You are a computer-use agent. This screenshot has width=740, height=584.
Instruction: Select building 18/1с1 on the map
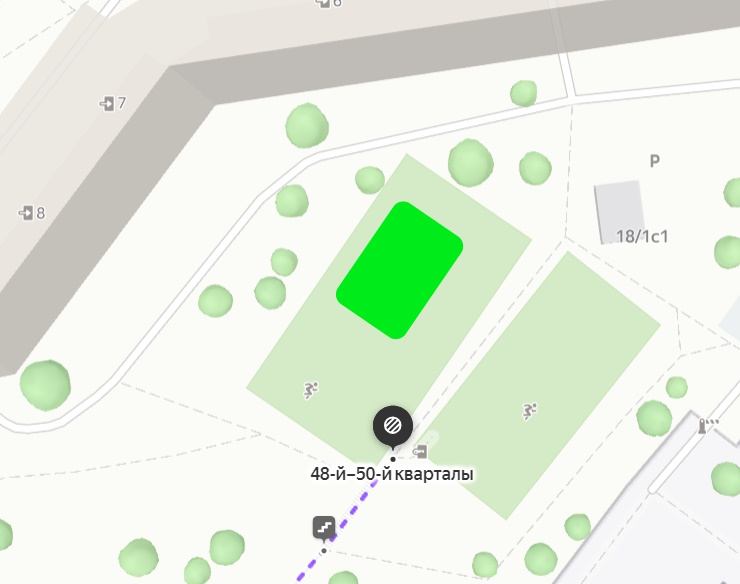click(618, 210)
